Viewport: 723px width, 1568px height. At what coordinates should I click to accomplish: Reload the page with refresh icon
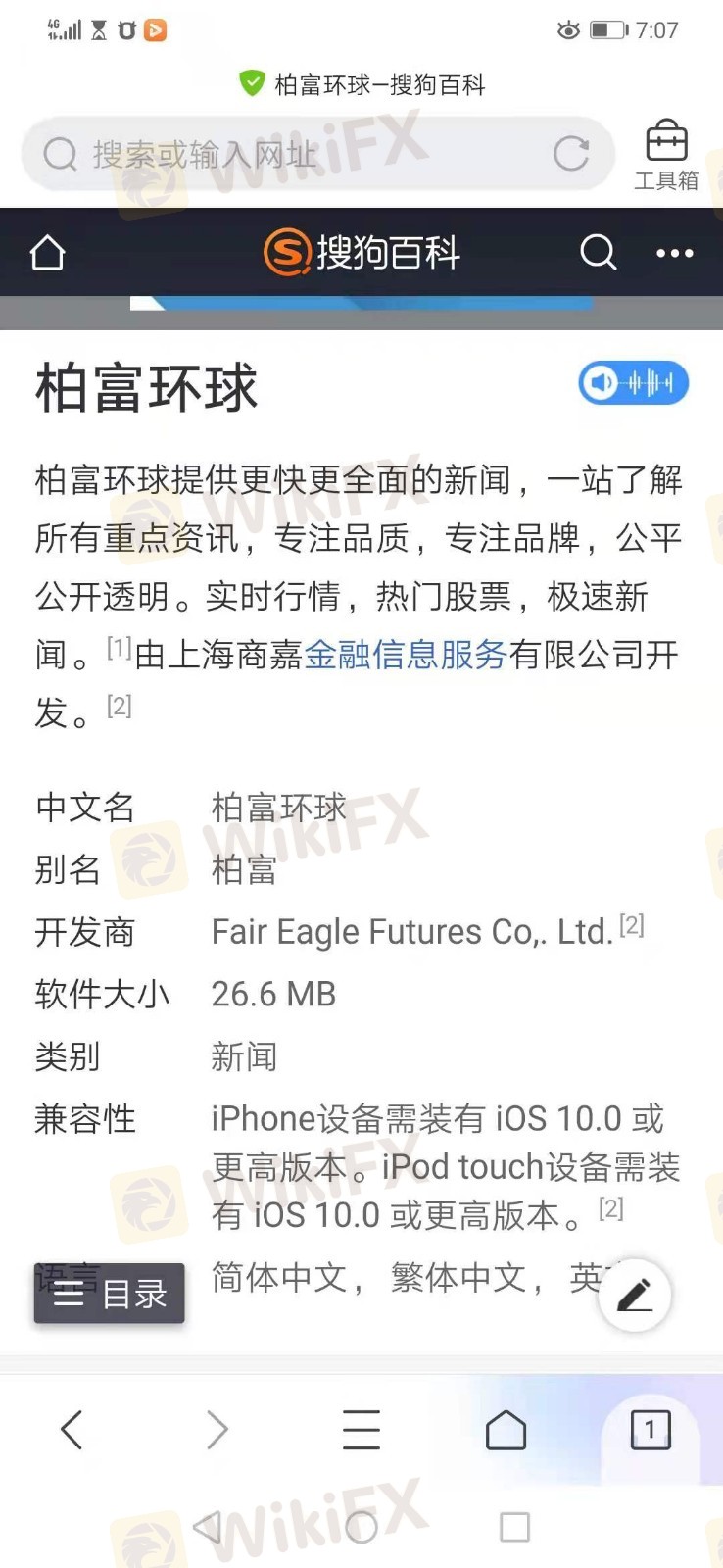[x=570, y=154]
